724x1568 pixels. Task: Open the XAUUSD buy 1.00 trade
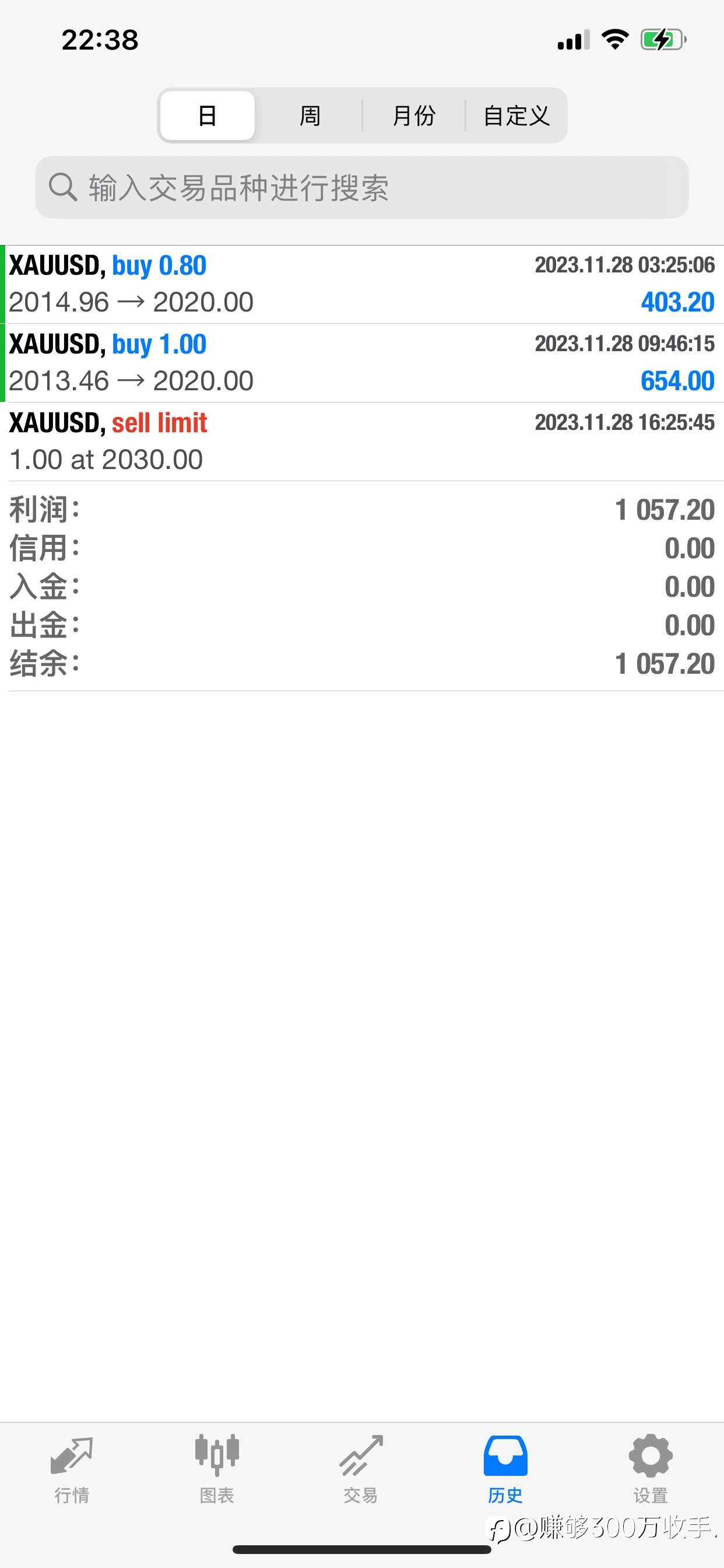click(x=362, y=363)
